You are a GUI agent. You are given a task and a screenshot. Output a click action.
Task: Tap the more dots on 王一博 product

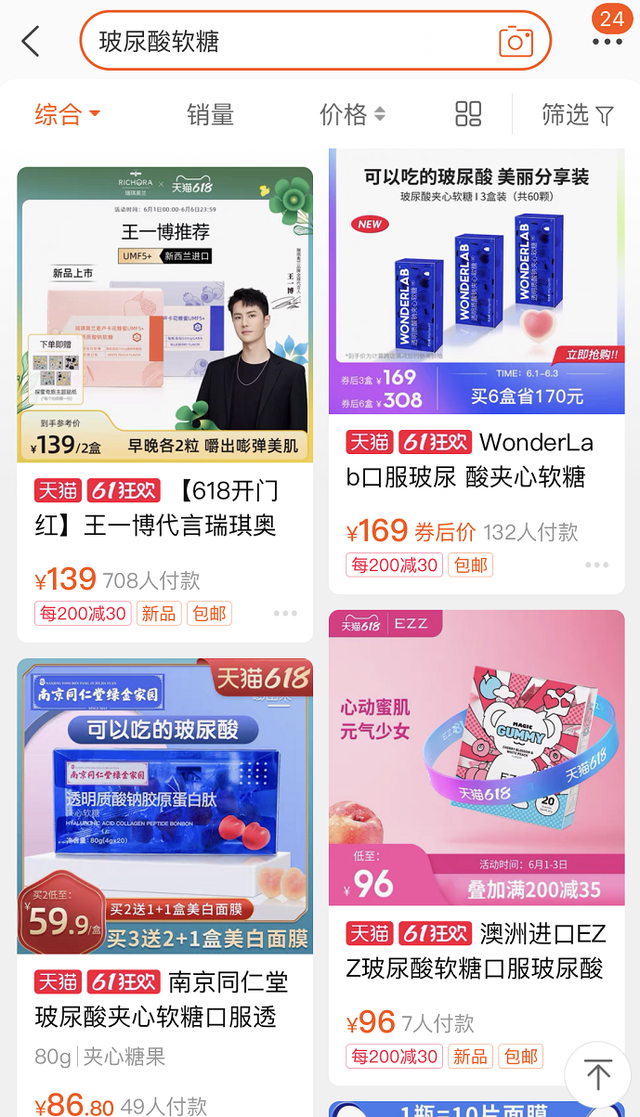285,613
